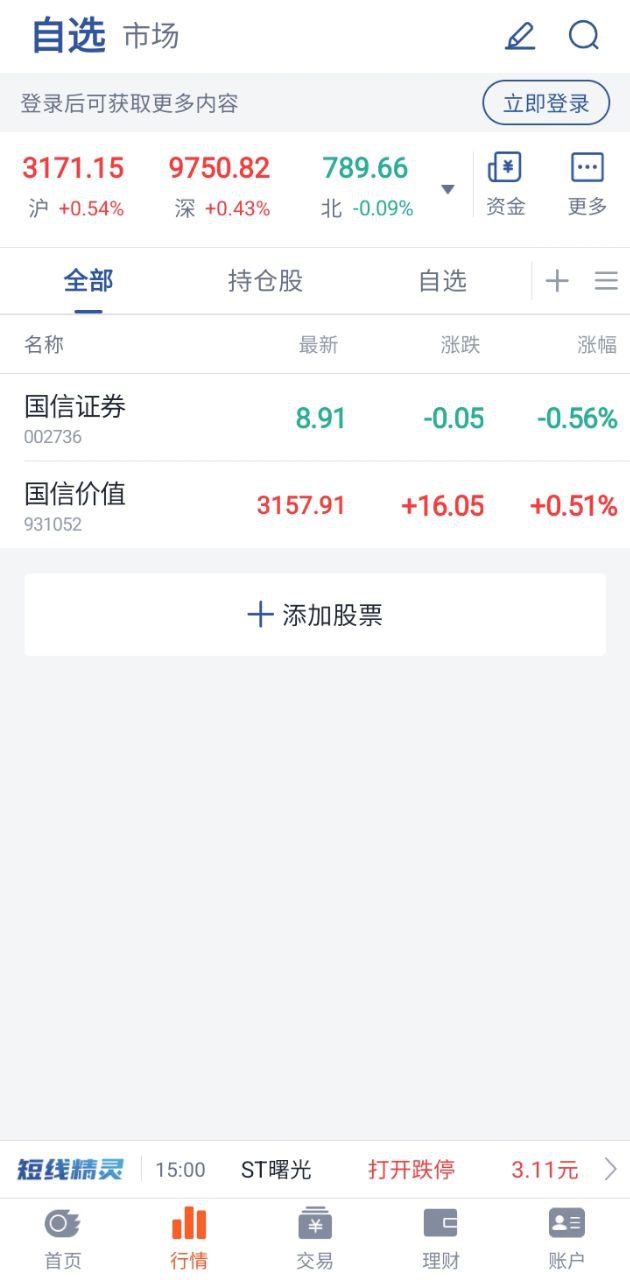Open the 更多 shortcut
630x1280 pixels.
(x=587, y=185)
